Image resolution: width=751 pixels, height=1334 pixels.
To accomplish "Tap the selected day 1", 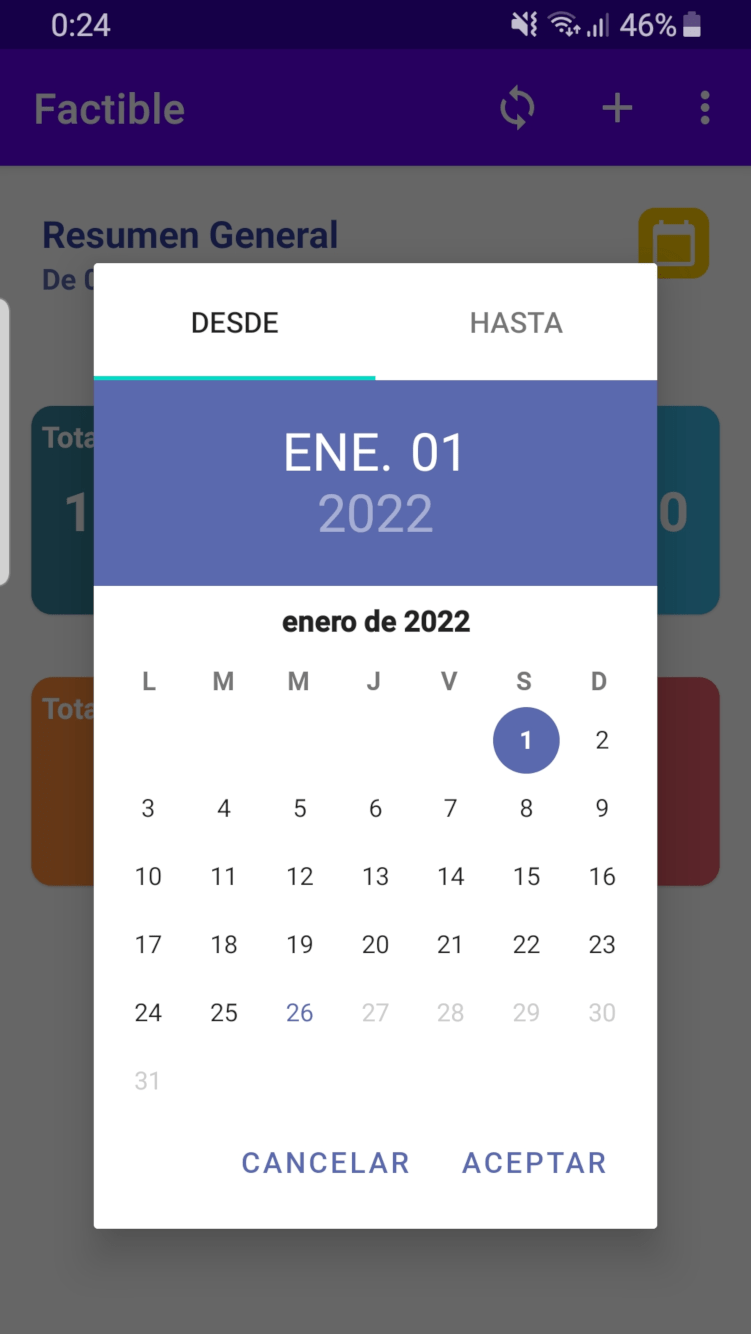I will coord(526,740).
